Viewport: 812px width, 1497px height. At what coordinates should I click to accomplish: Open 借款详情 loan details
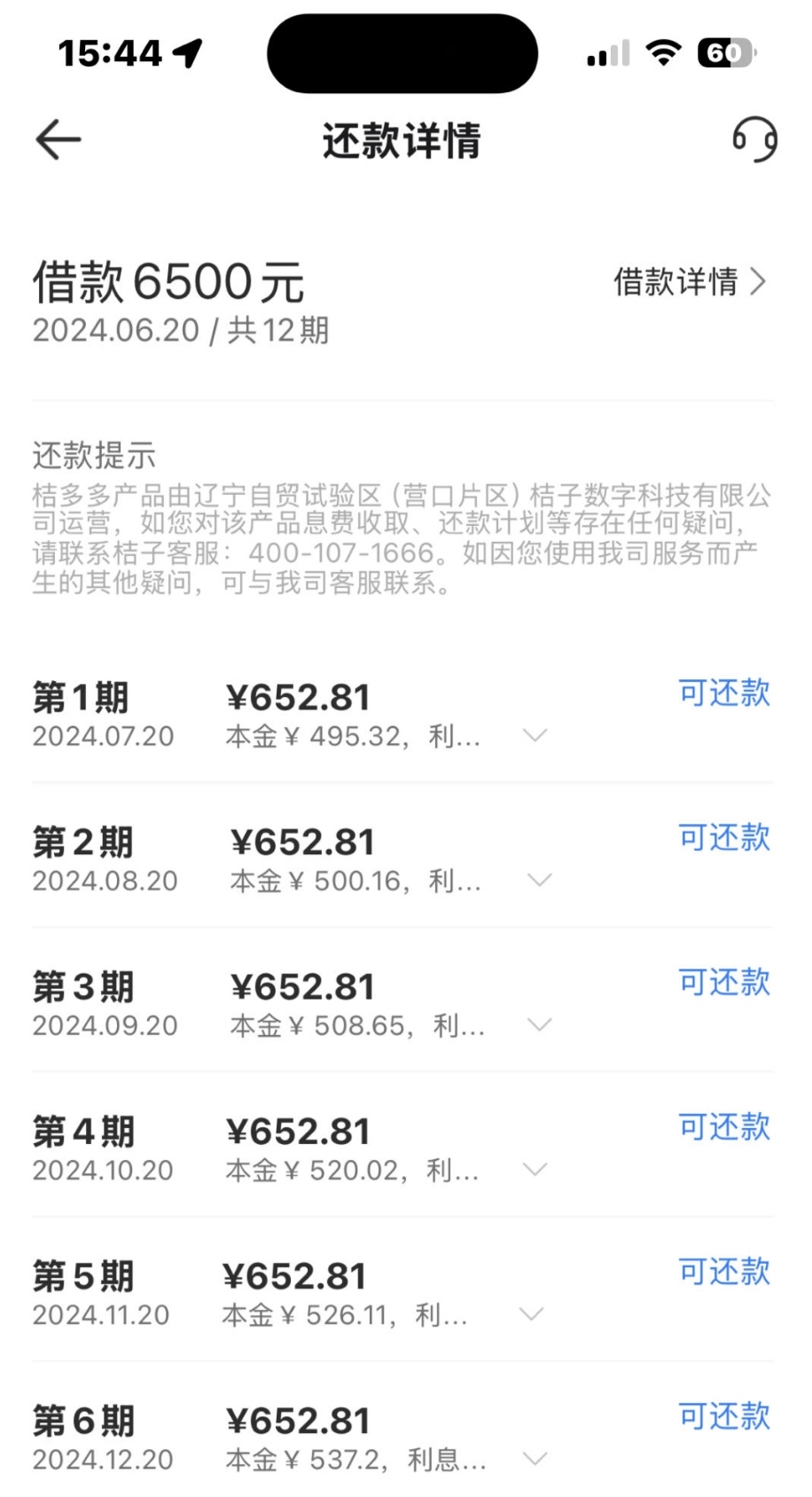click(690, 282)
